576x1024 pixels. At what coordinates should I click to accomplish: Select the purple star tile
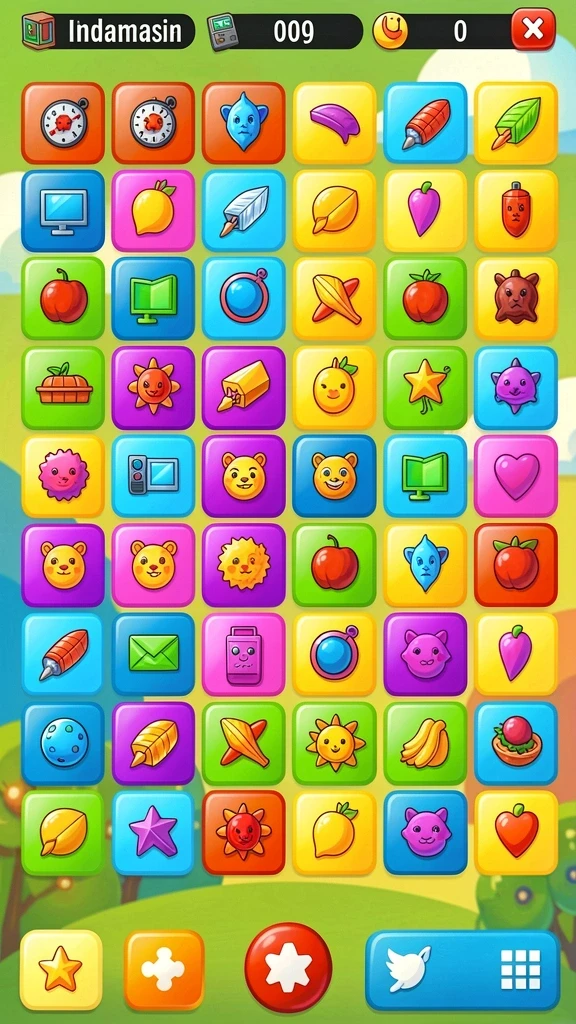point(153,832)
